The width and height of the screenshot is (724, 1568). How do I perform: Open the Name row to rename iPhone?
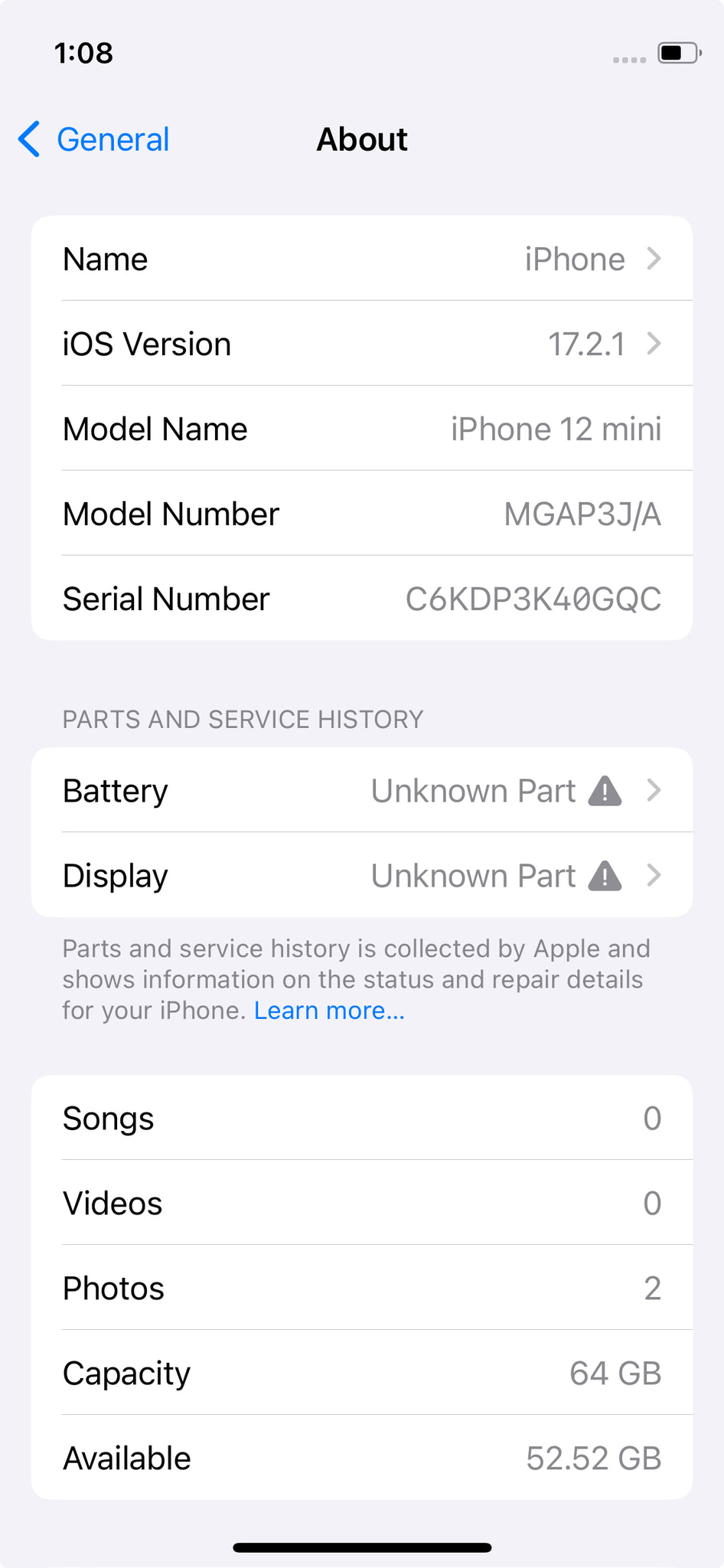(362, 259)
